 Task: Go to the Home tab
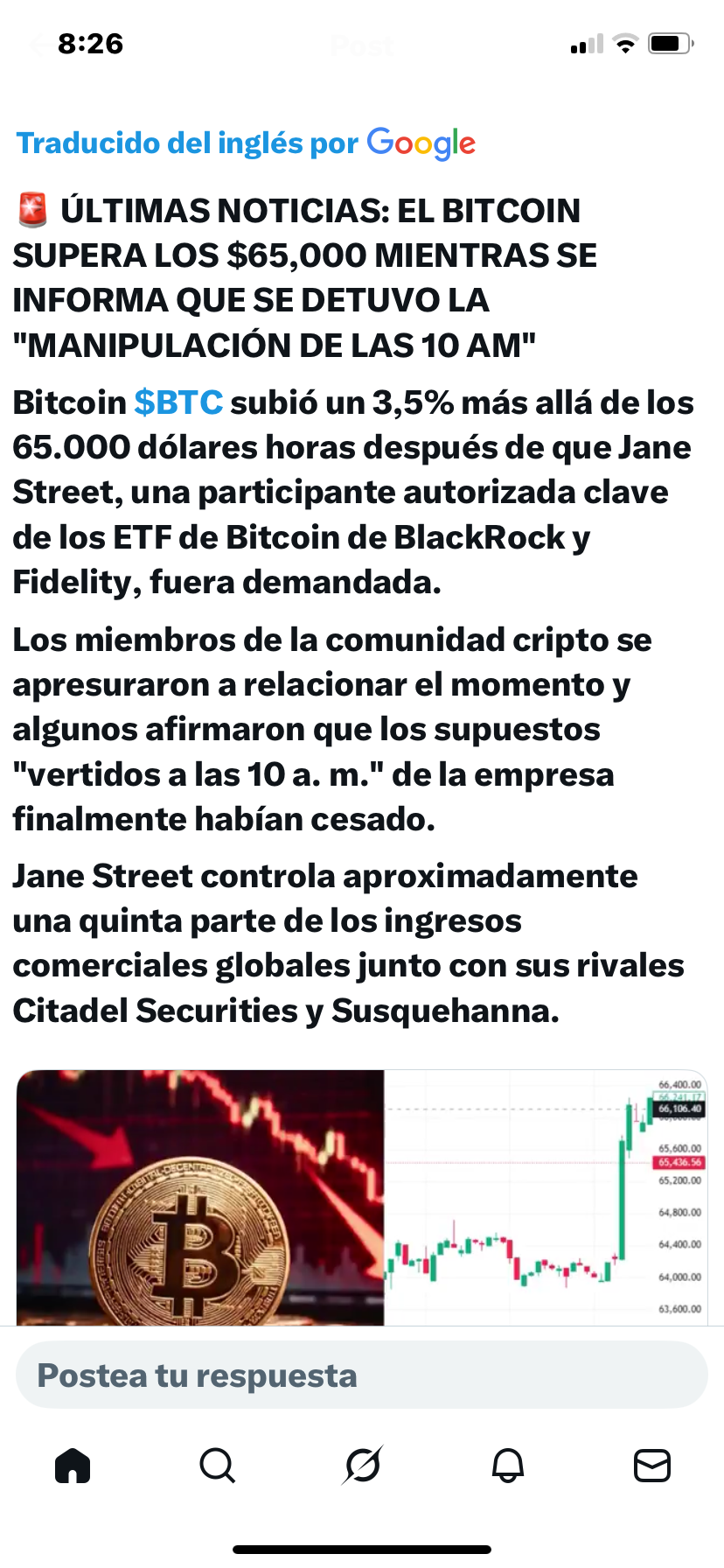point(73,1465)
